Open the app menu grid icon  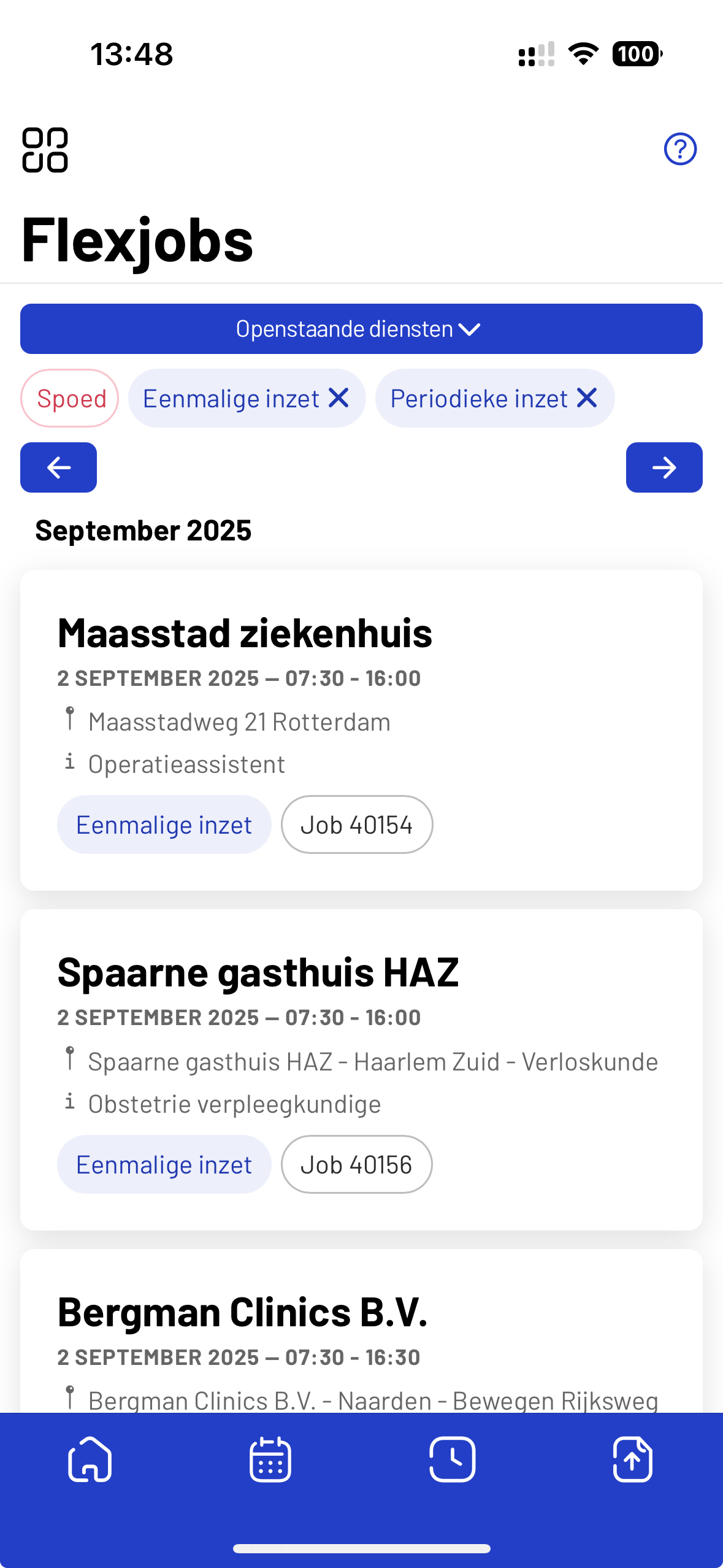[x=45, y=150]
